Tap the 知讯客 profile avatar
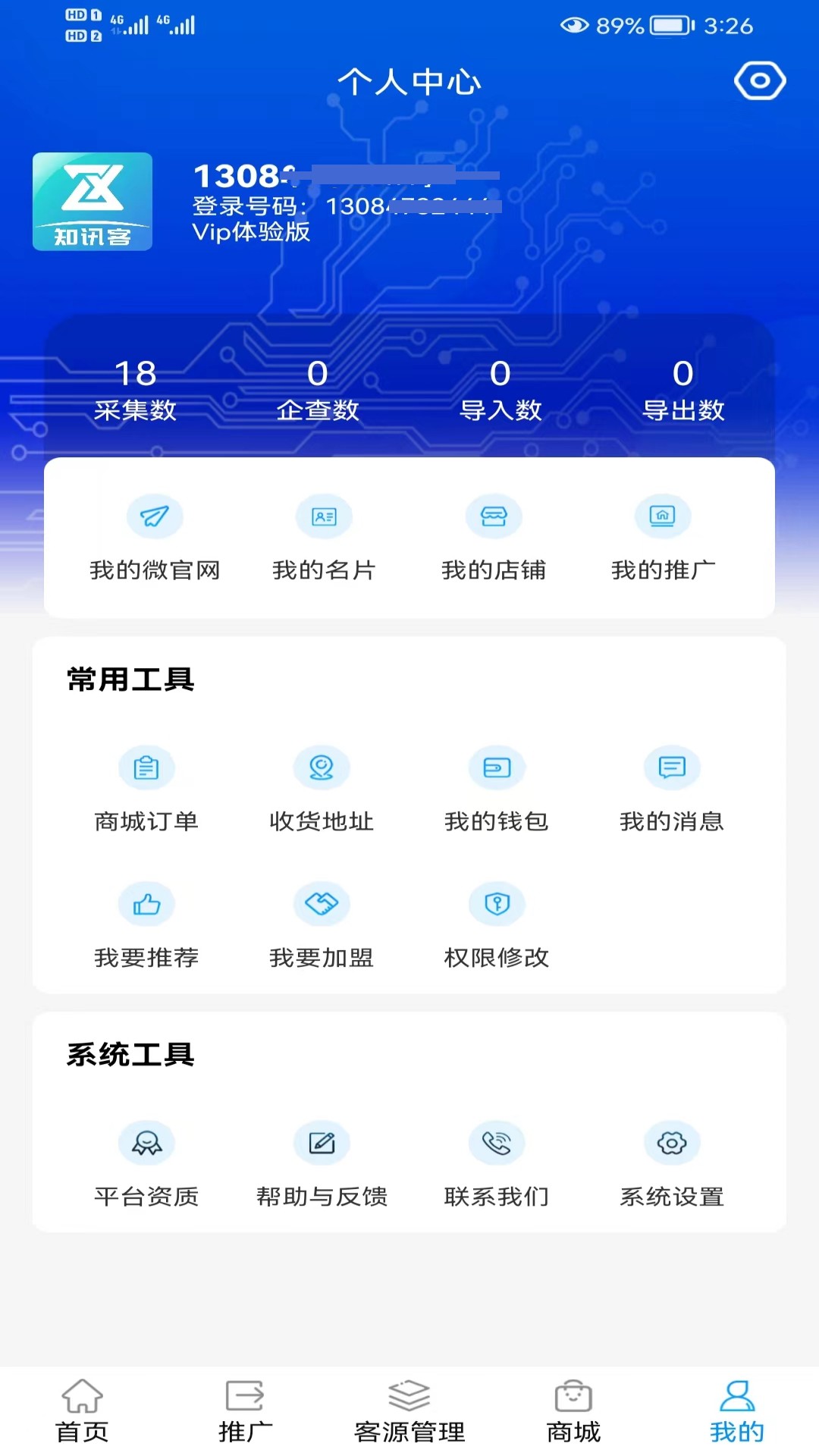The height and width of the screenshot is (1456, 819). pyautogui.click(x=93, y=201)
